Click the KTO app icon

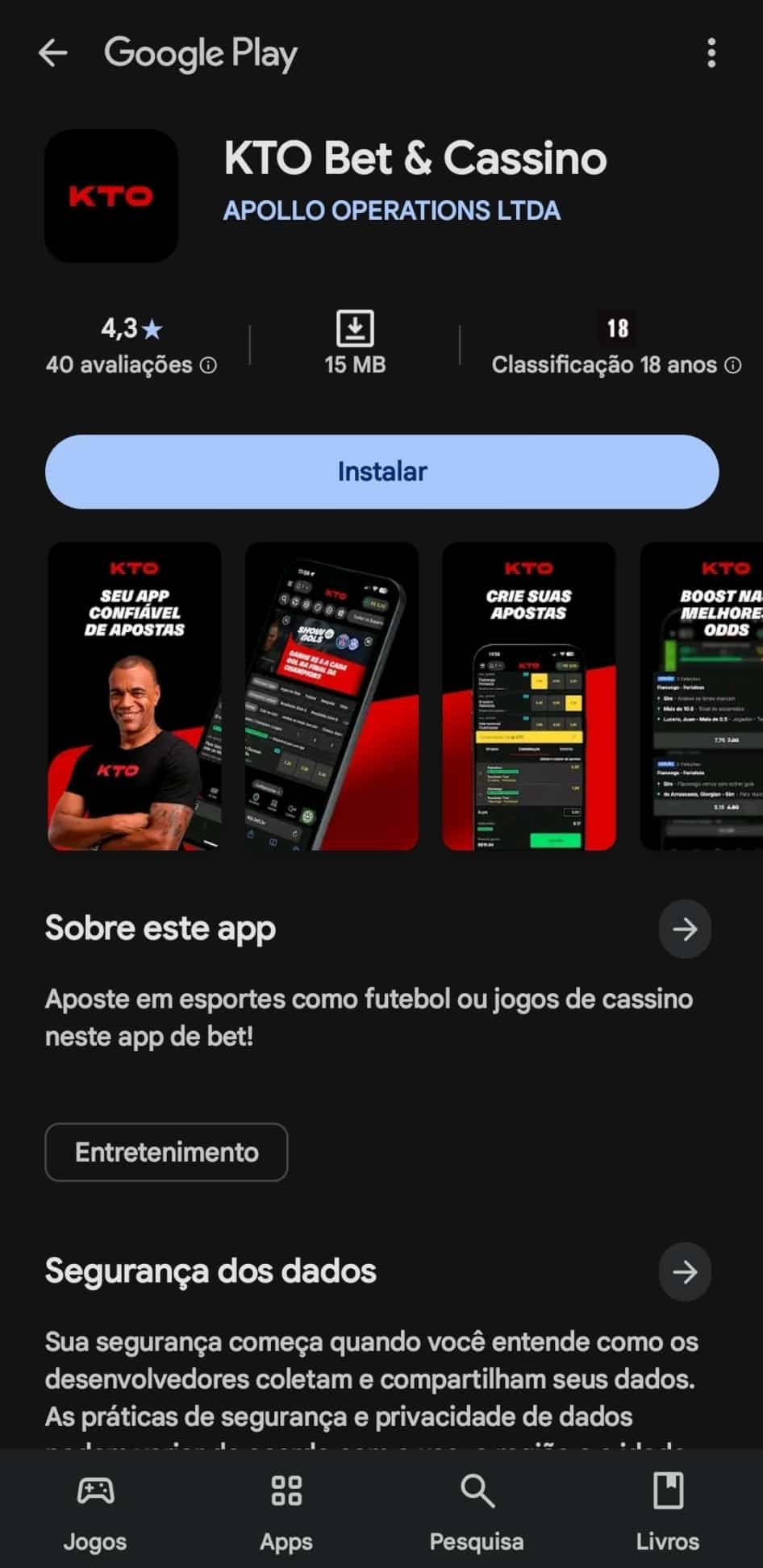coord(112,196)
